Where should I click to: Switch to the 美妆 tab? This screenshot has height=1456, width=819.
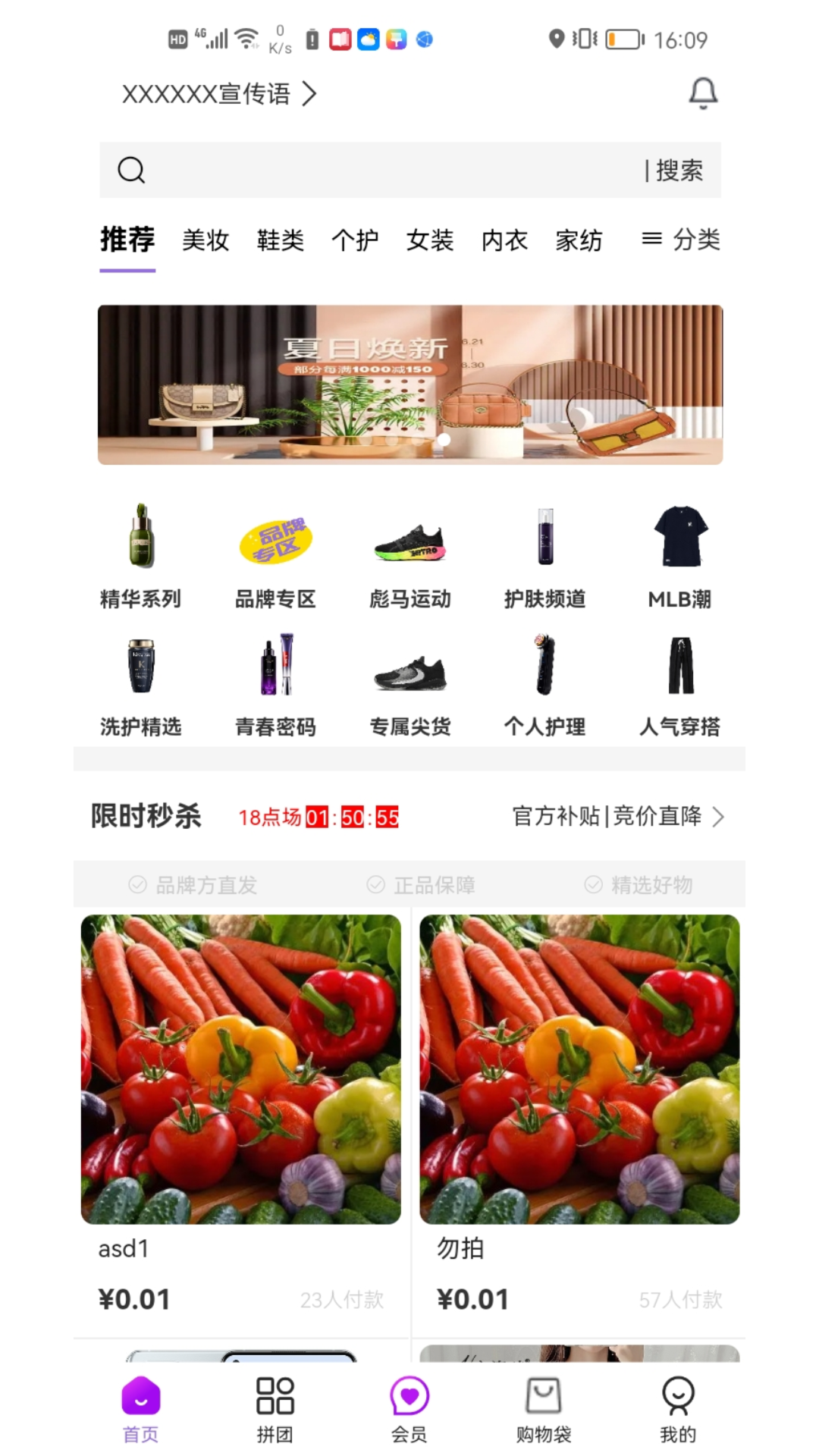[205, 240]
